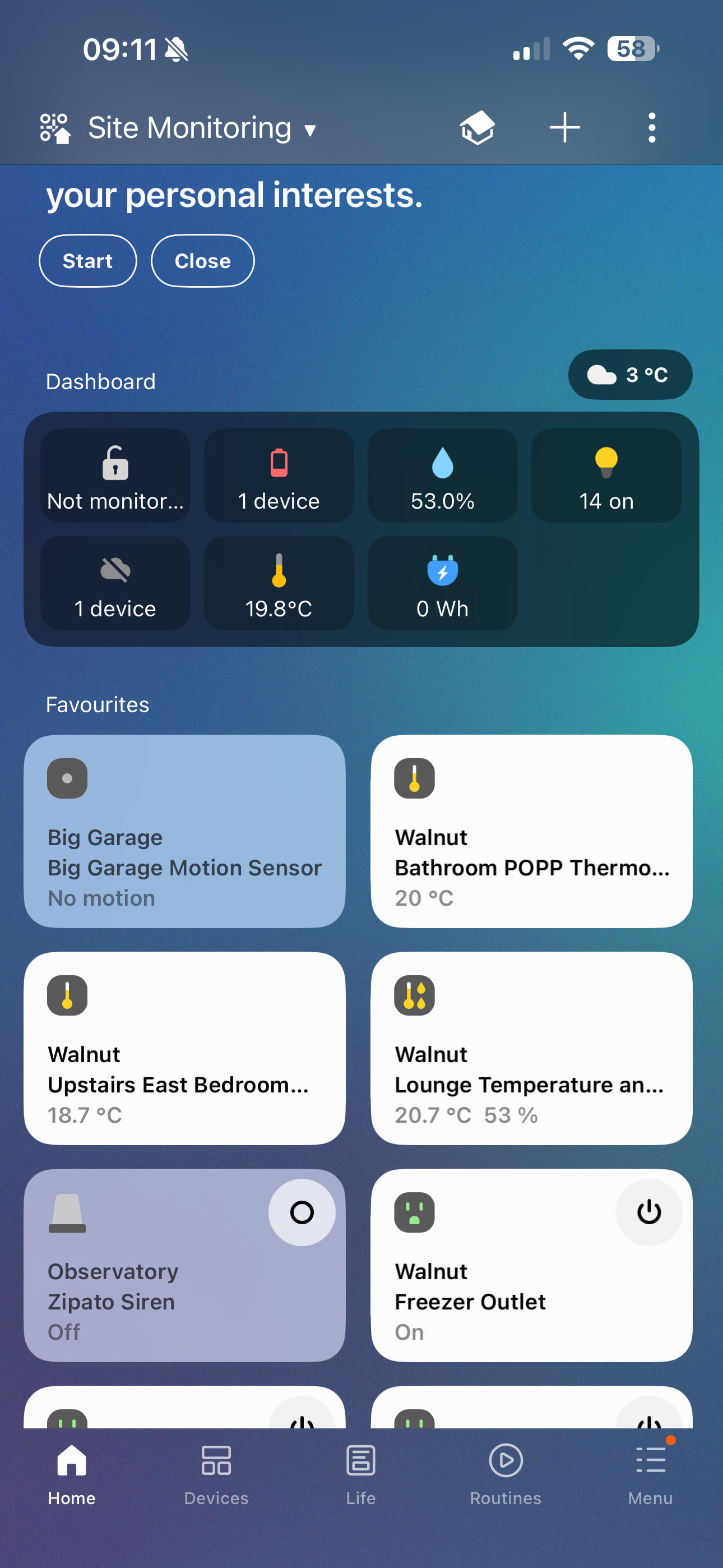The height and width of the screenshot is (1568, 723).
Task: Toggle the Freezer Outlet power button
Action: 648,1212
